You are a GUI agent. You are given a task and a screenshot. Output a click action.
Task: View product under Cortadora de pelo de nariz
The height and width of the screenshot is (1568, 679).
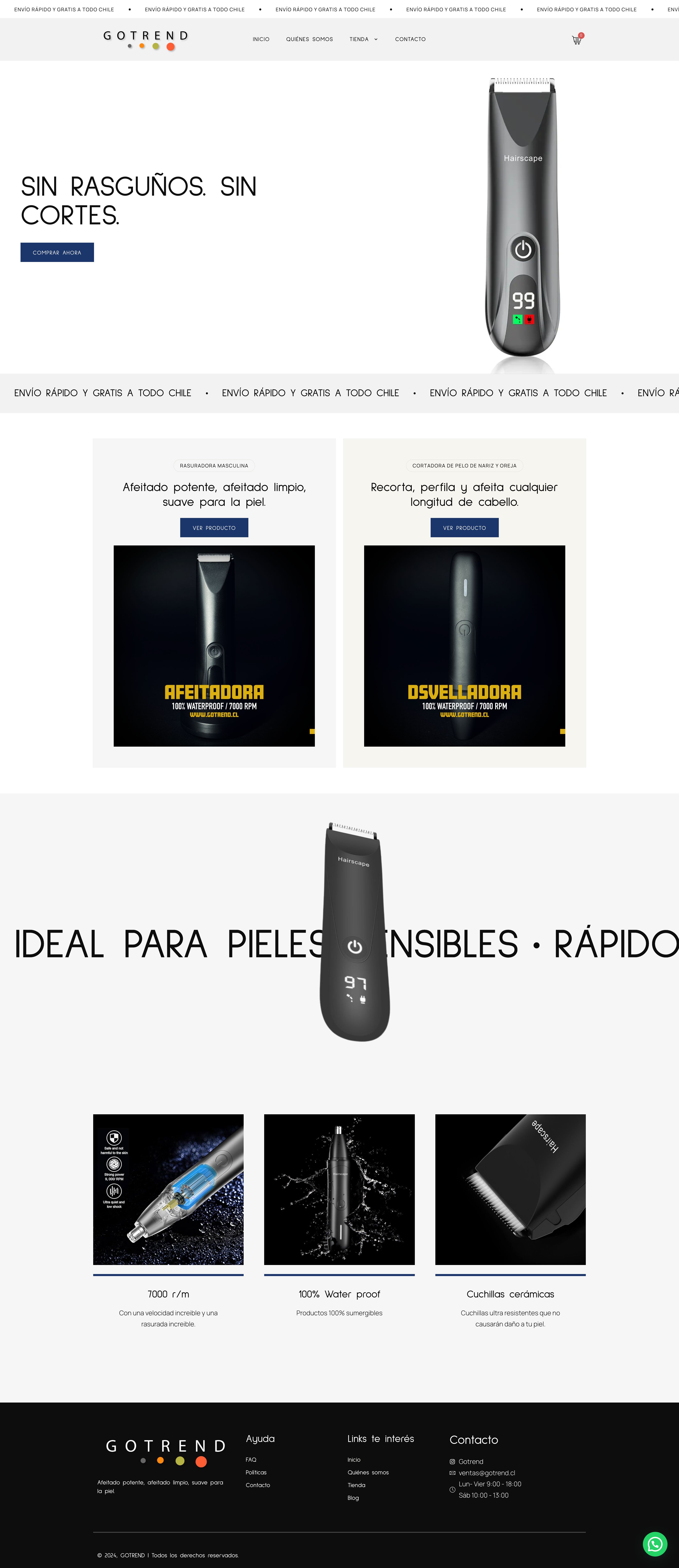[x=464, y=528]
